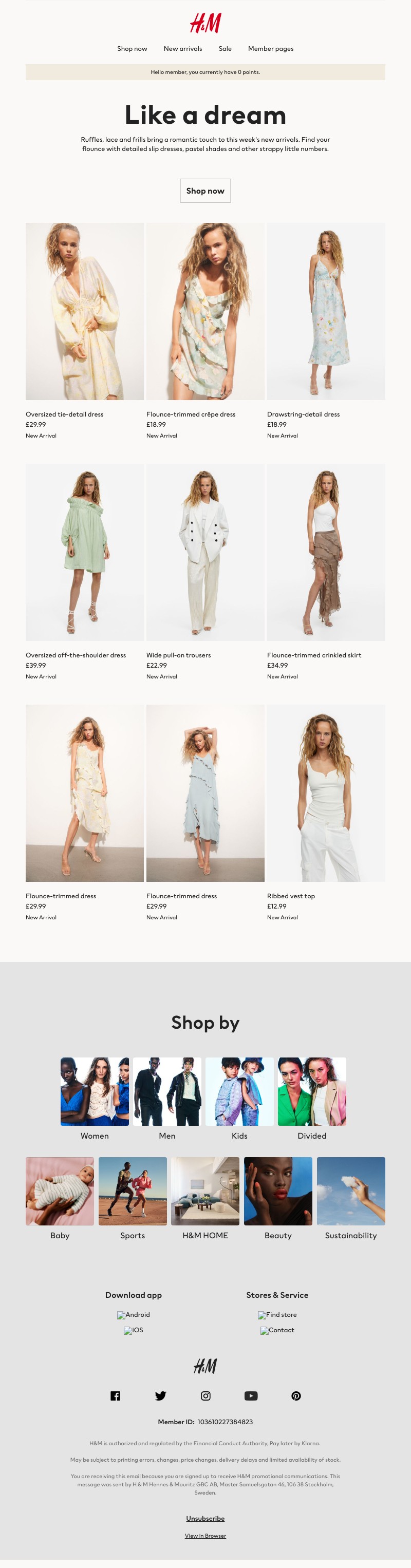411x1568 pixels.
Task: Go to the Sale section
Action: tap(225, 49)
